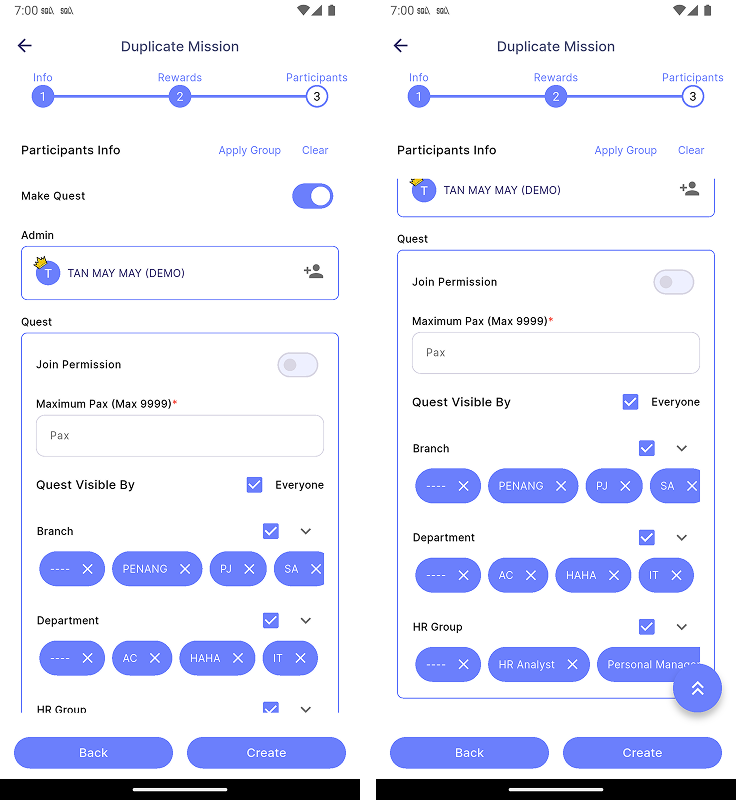Screen dimensions: 736x800
Task: Expand the Department chevron in the left screen
Action: (x=306, y=621)
